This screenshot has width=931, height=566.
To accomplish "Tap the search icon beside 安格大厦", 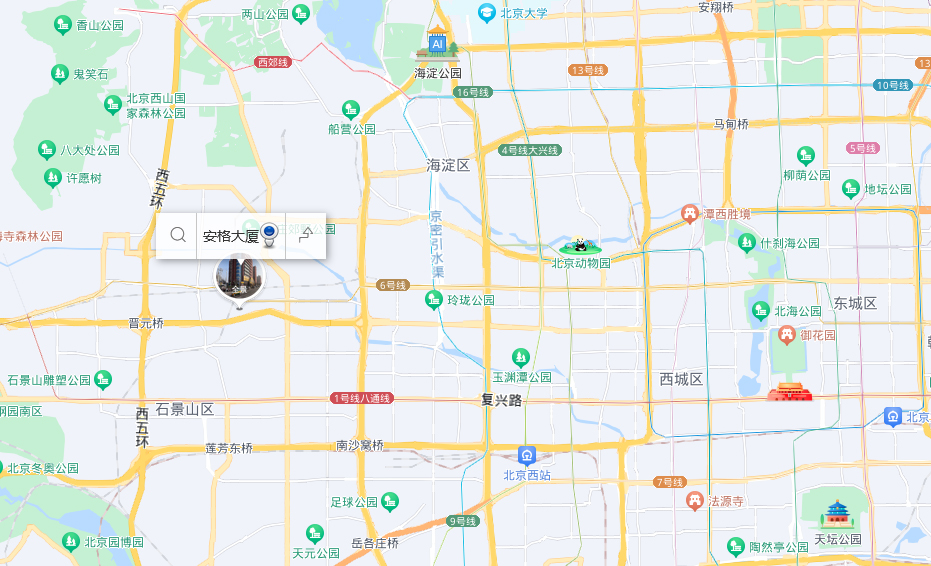I will pyautogui.click(x=178, y=236).
